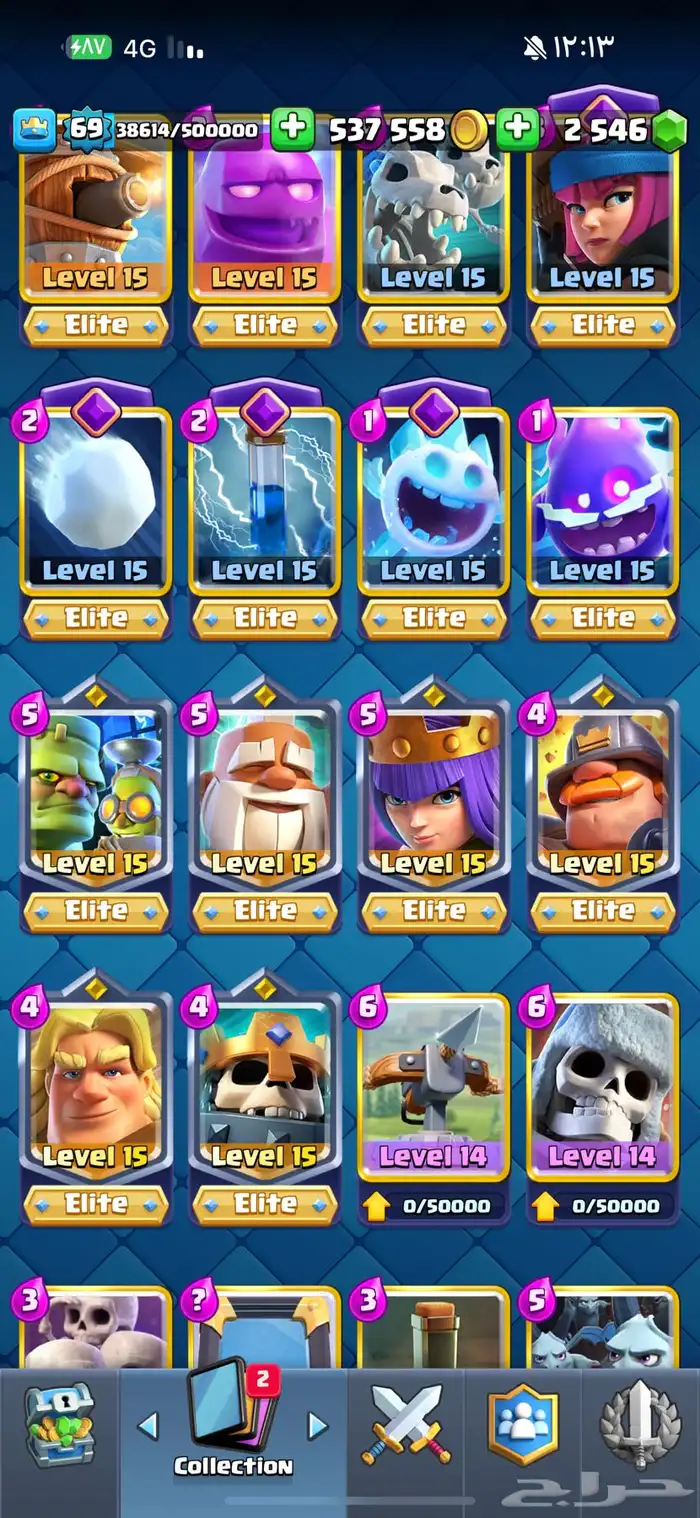This screenshot has height=1518, width=700.
Task: Open the Monk champion card
Action: [x=265, y=795]
